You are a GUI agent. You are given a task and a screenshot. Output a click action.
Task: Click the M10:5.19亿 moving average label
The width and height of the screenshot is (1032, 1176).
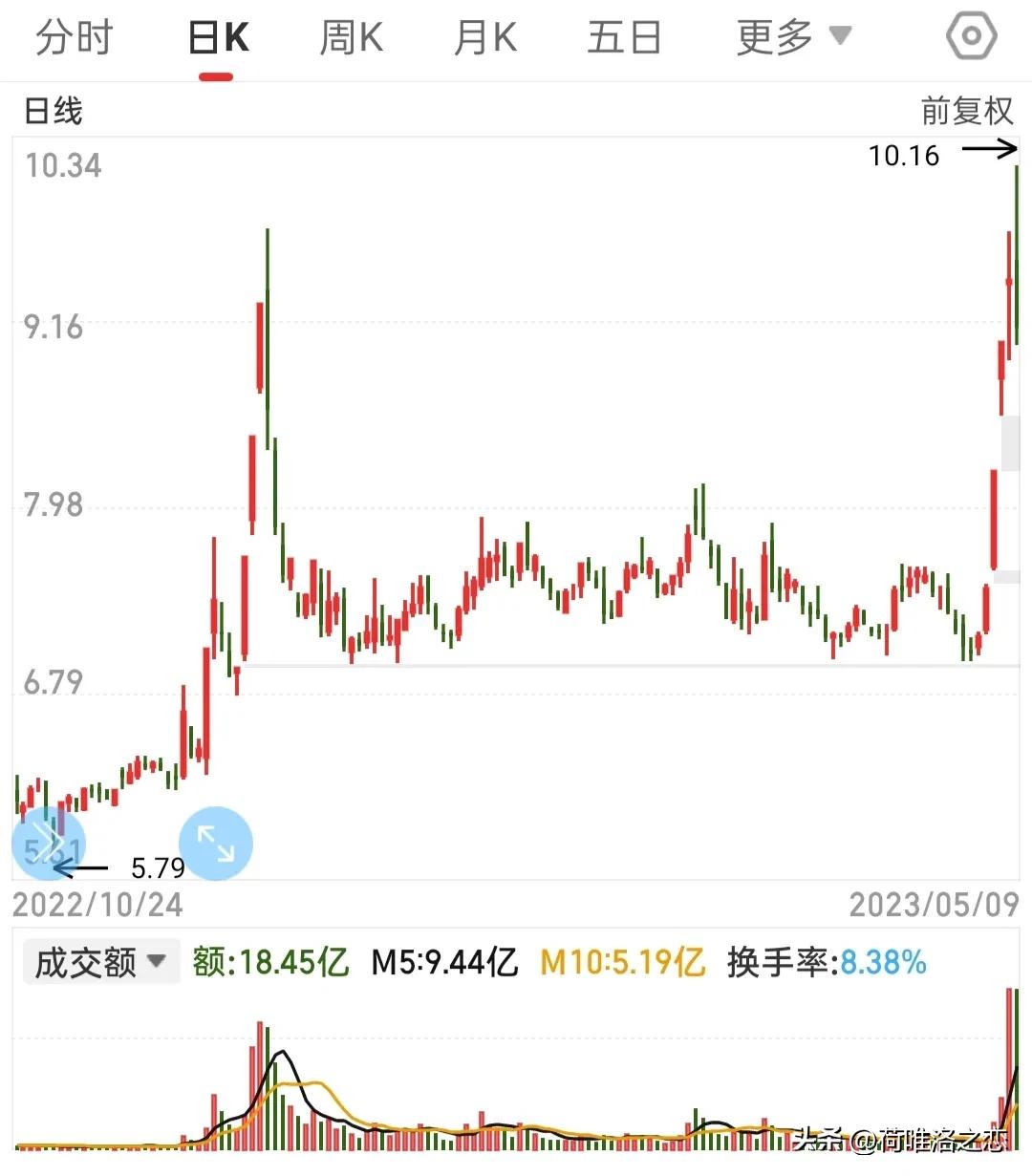pos(620,963)
